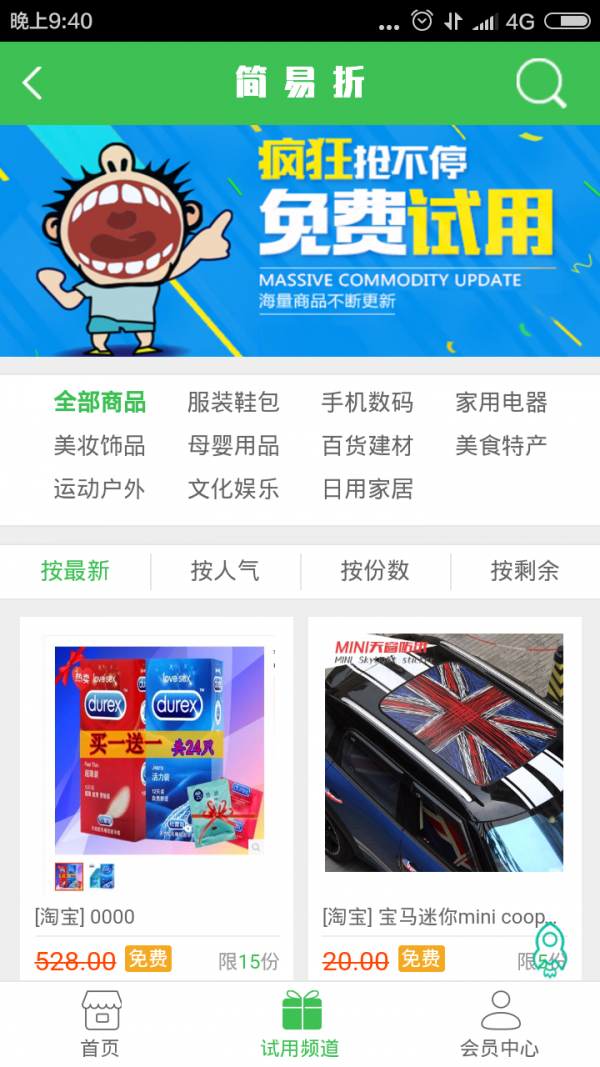This screenshot has width=600, height=1067.
Task: Choose the 手机数码 category
Action: [367, 403]
